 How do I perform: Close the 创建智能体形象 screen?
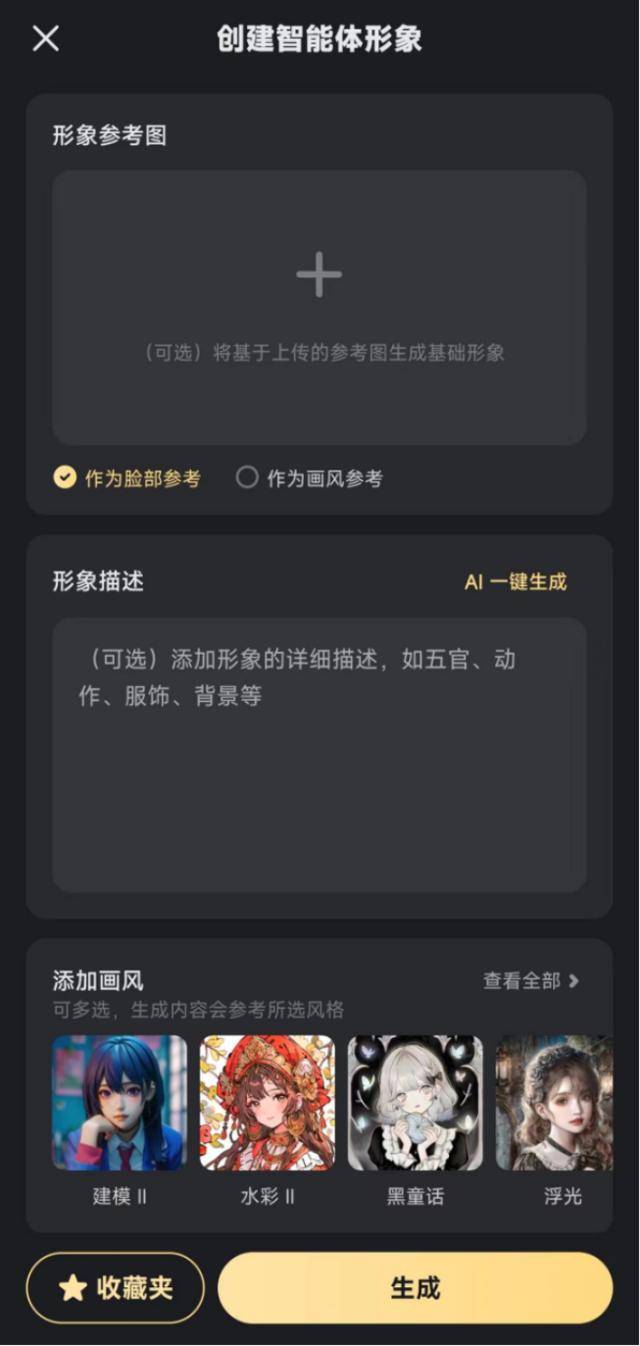click(46, 39)
